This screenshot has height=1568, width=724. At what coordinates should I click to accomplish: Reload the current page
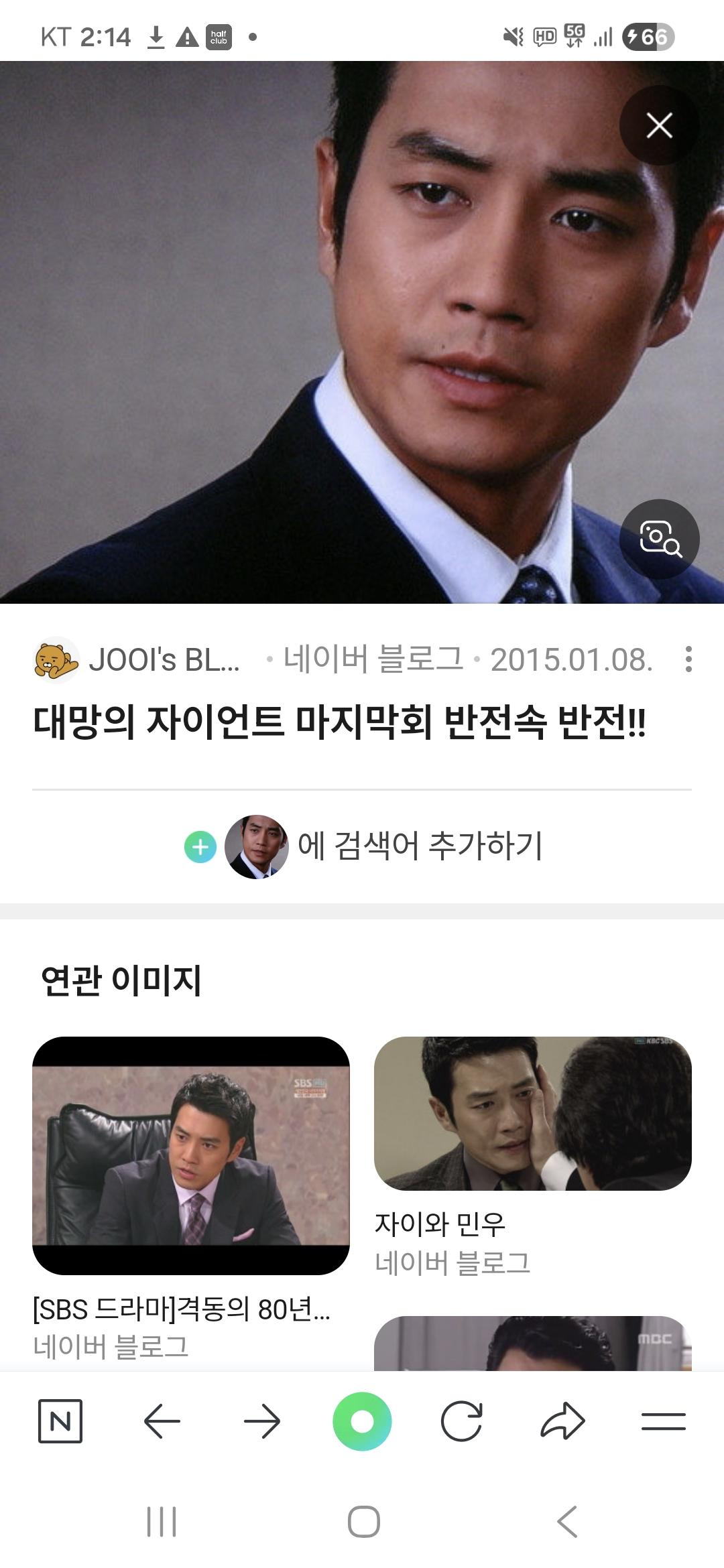[x=462, y=1421]
